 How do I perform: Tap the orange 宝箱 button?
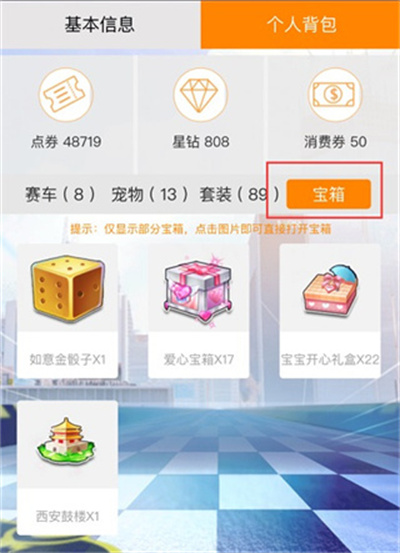pos(328,194)
